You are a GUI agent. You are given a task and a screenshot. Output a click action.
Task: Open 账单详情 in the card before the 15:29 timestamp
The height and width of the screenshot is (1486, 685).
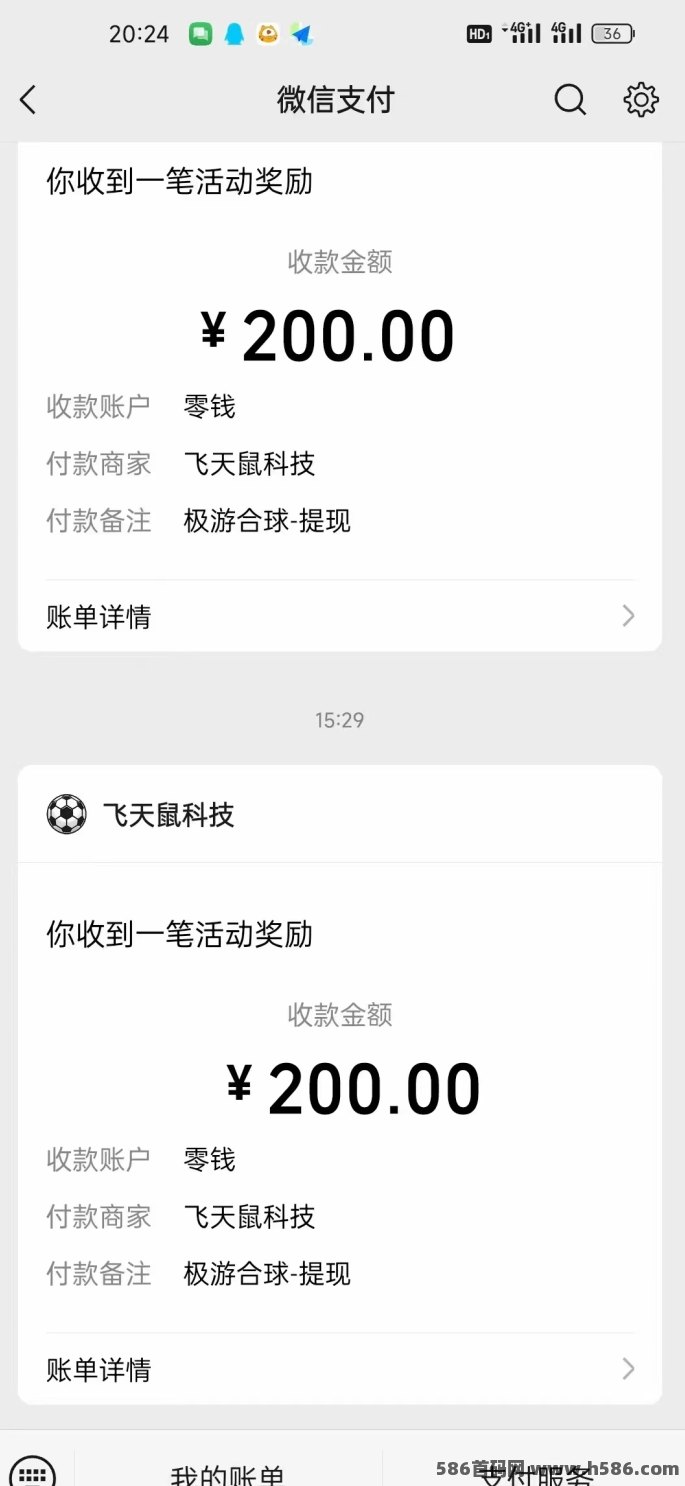(340, 616)
